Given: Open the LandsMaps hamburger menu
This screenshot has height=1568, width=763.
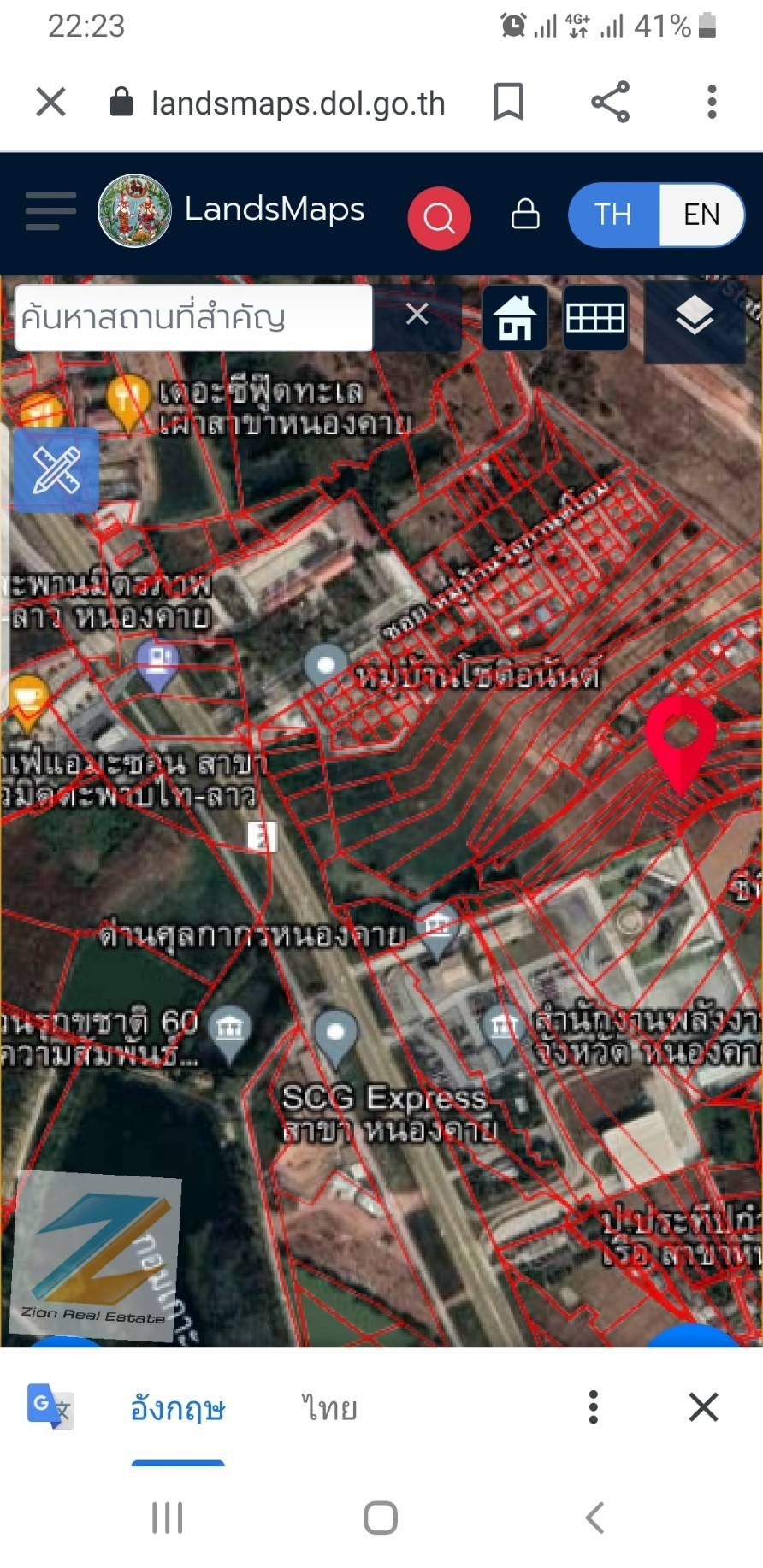Looking at the screenshot, I should click(50, 211).
